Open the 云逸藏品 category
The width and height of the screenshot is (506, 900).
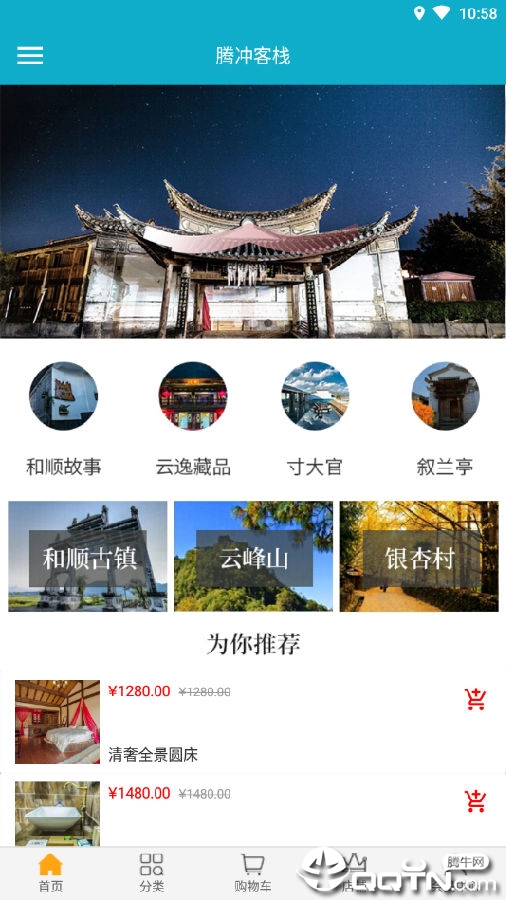coord(193,421)
